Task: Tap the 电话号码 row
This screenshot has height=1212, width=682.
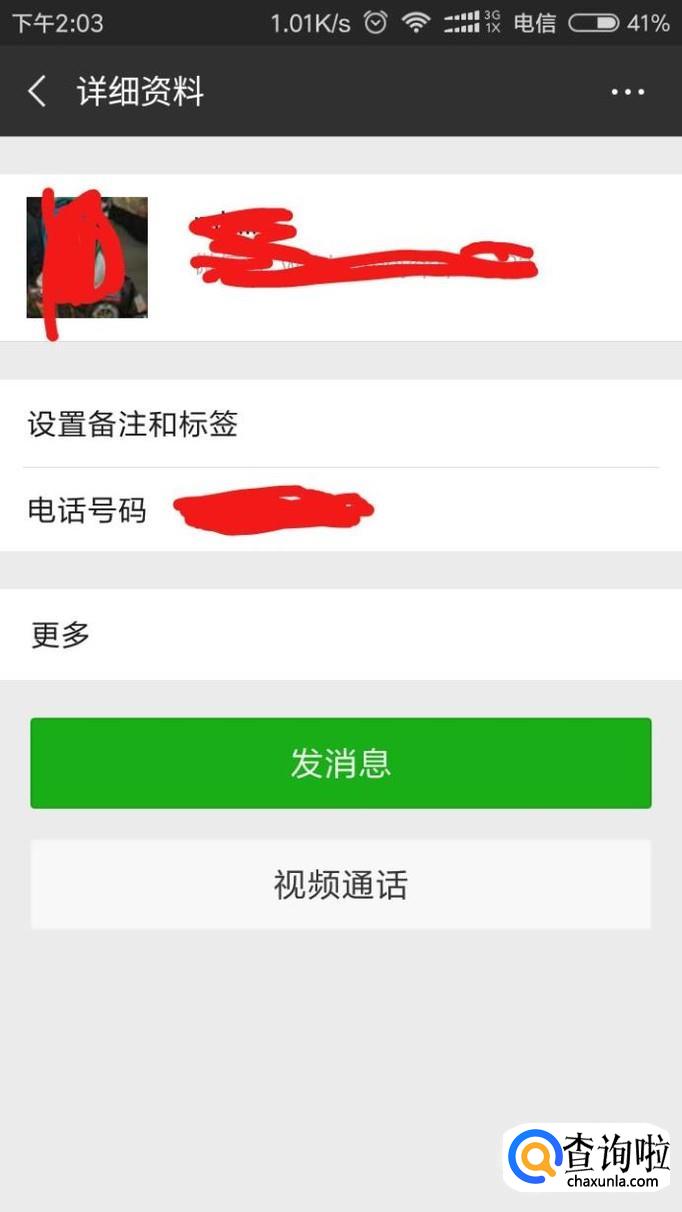Action: click(340, 510)
